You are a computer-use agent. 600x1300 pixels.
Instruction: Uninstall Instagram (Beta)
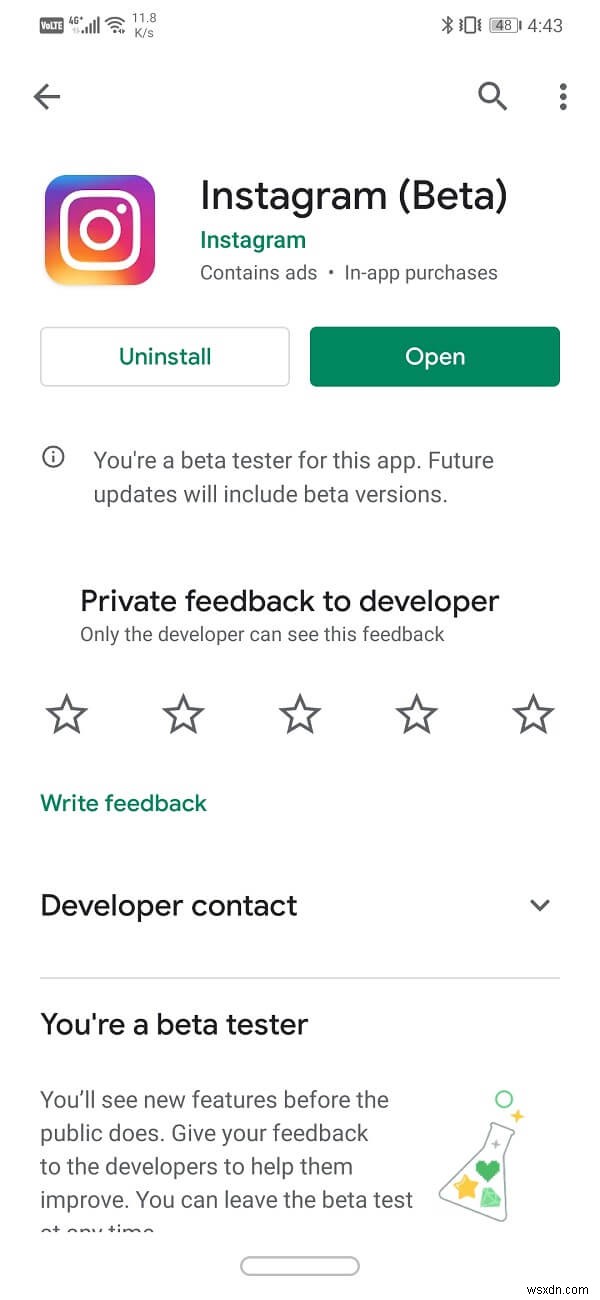[x=165, y=357]
